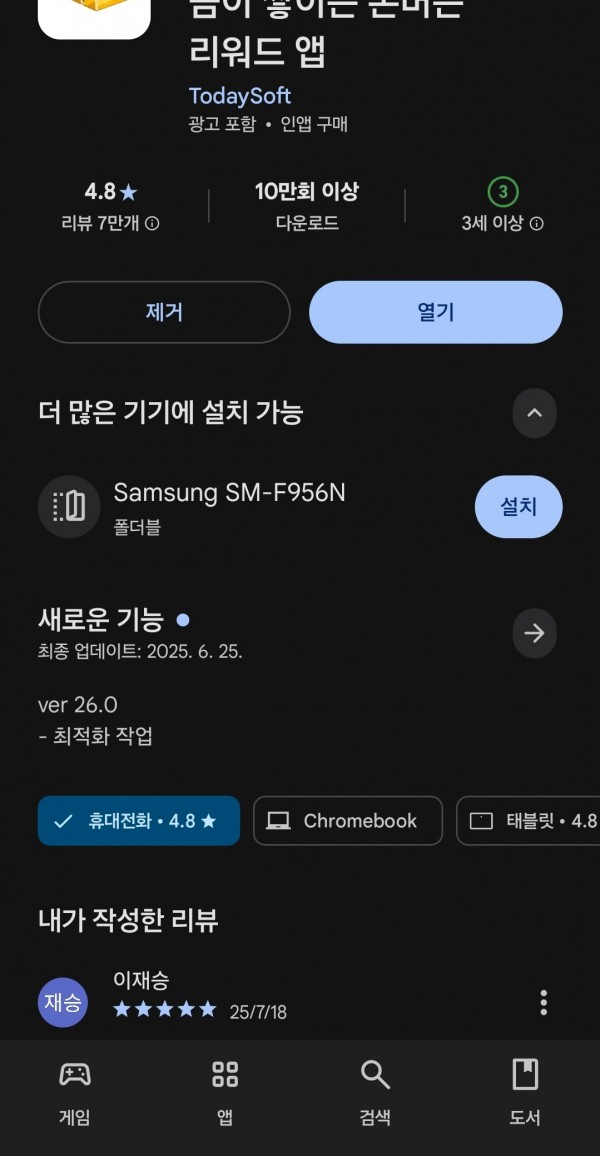Go to the 검색 tab
The width and height of the screenshot is (600, 1156).
[374, 1093]
